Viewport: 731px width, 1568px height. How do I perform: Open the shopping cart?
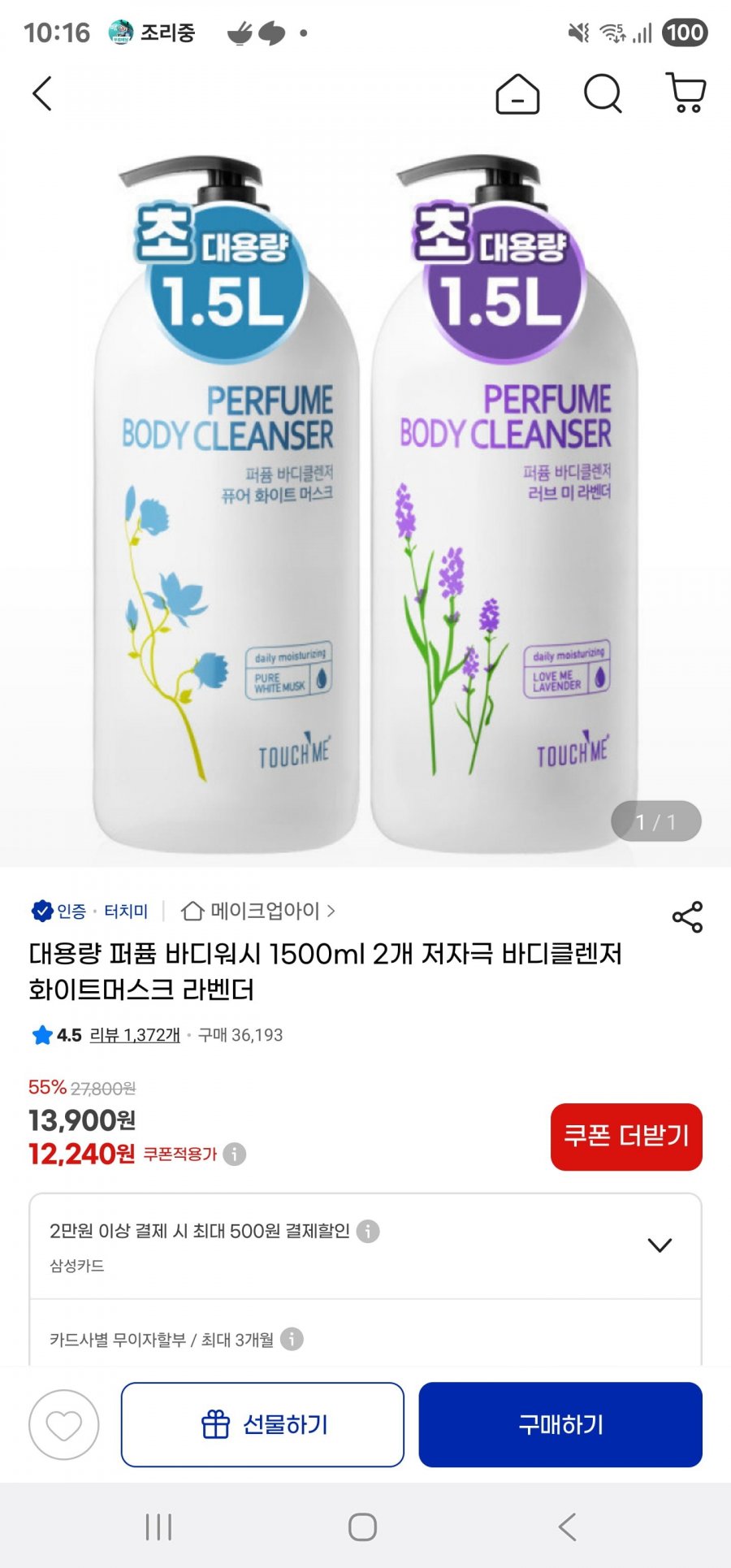click(x=686, y=93)
